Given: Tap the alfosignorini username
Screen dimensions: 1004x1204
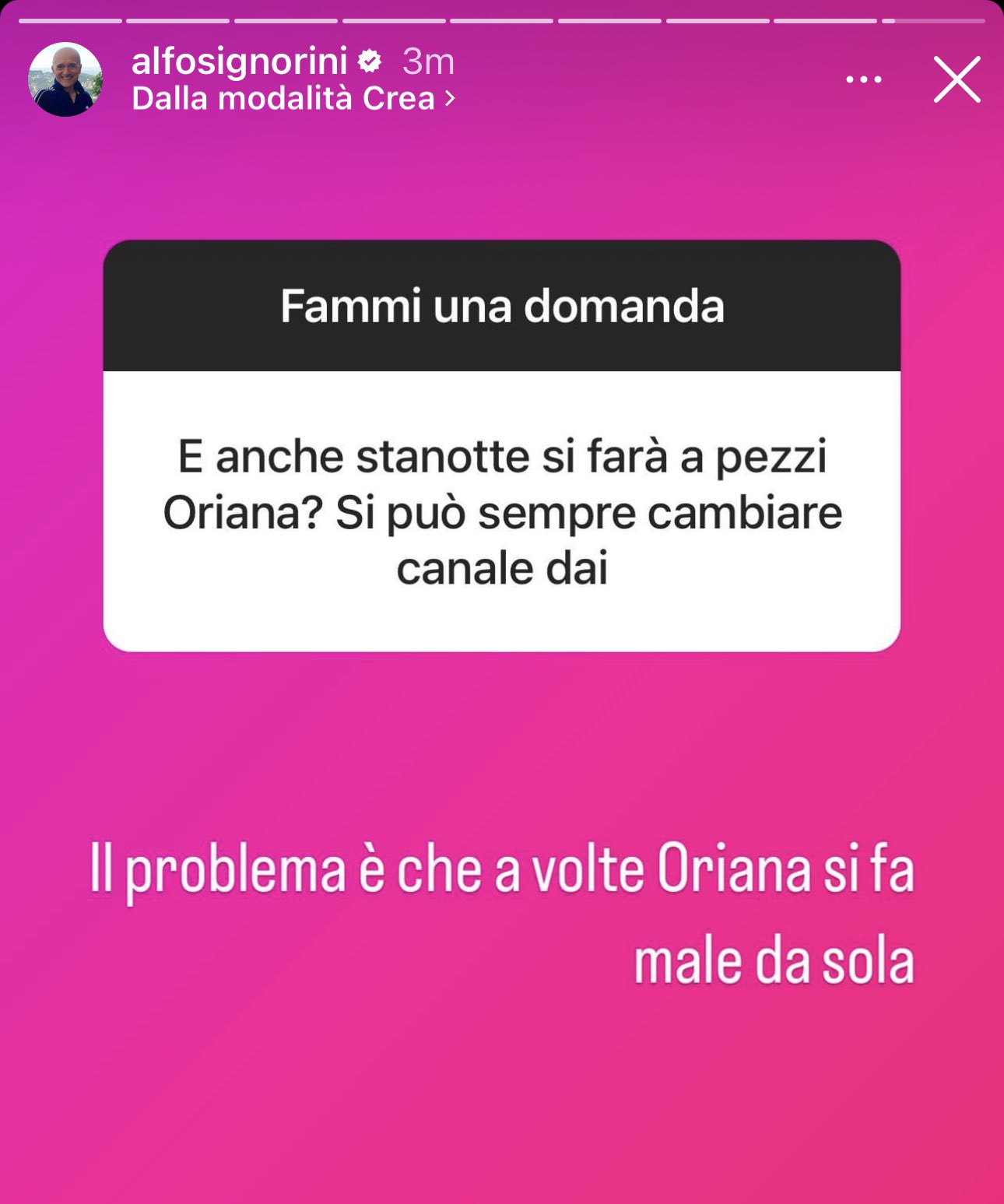Looking at the screenshot, I should [239, 61].
